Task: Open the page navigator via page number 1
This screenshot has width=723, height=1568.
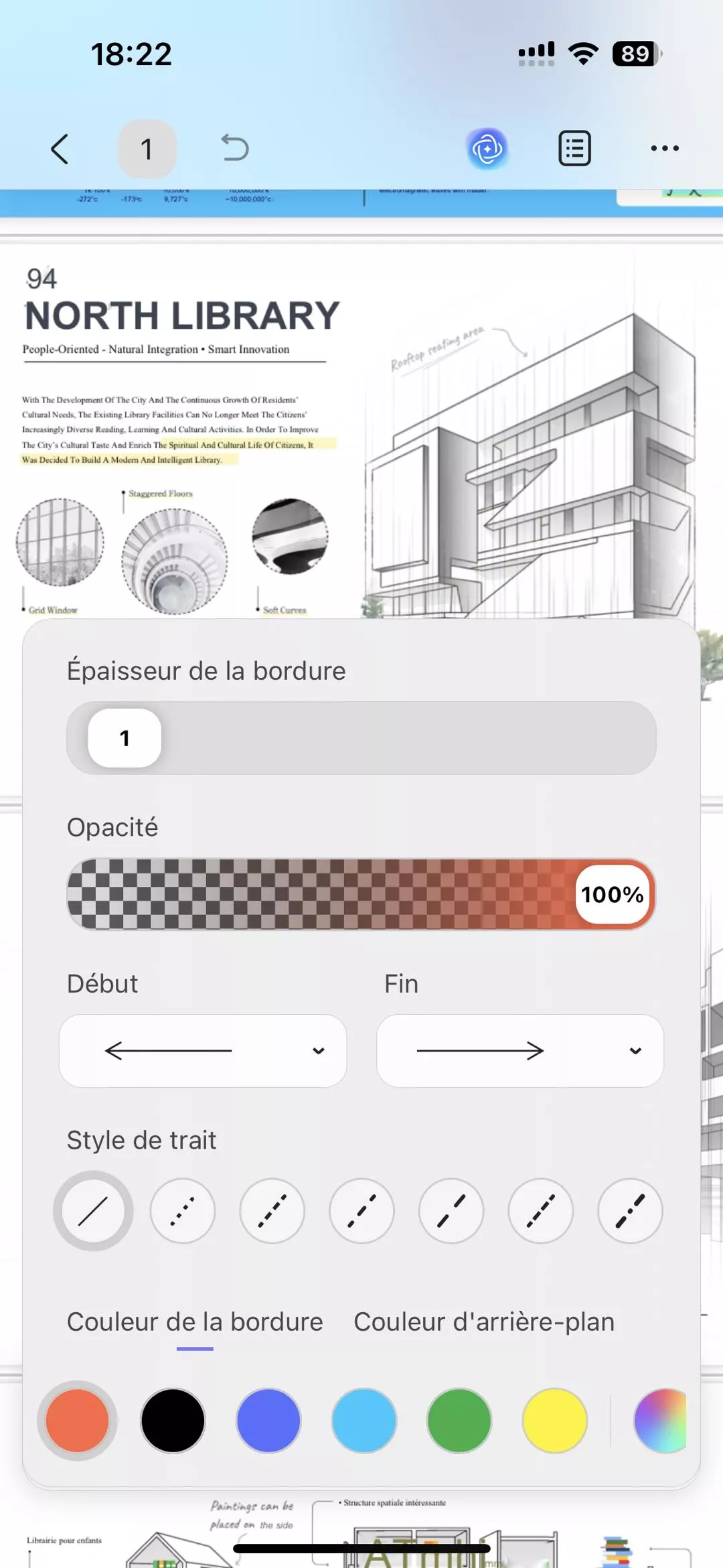Action: pos(147,149)
